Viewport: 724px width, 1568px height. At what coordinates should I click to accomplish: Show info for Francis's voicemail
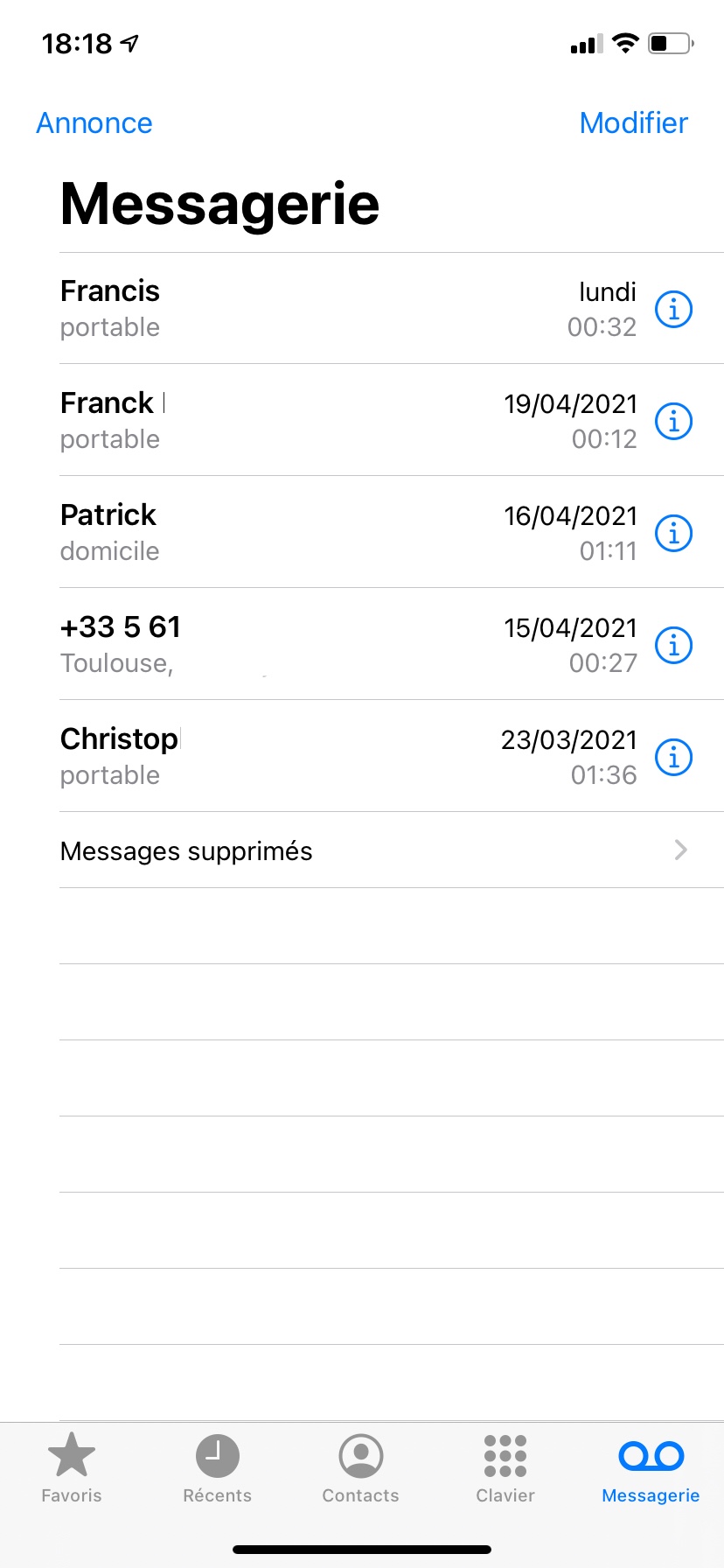point(673,310)
